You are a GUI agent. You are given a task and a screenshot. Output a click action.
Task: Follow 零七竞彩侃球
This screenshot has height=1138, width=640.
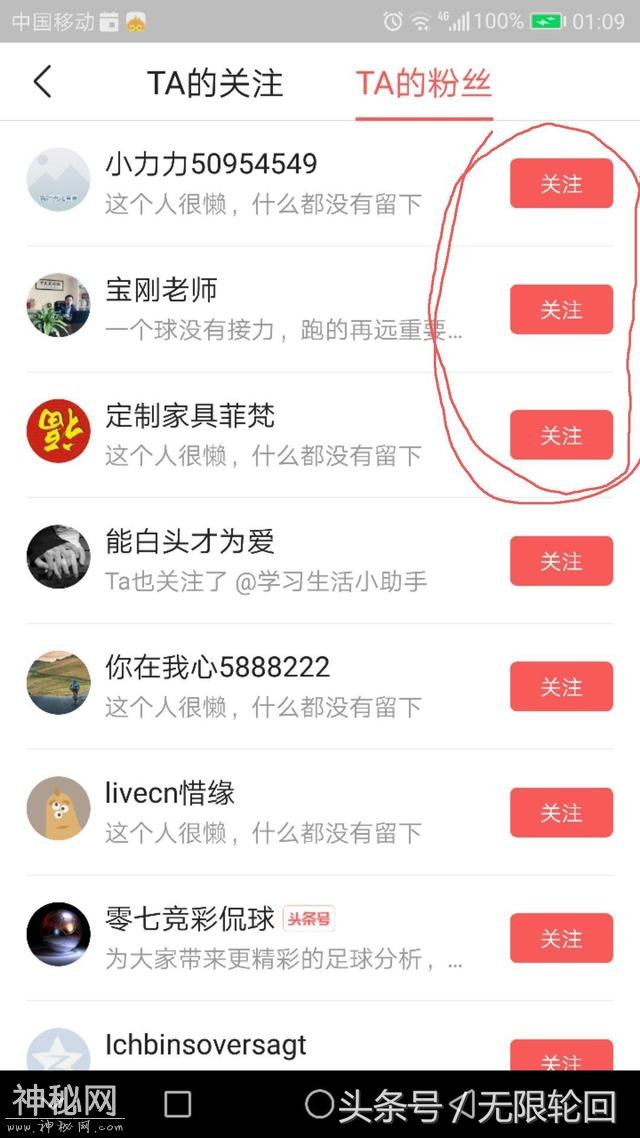click(x=561, y=939)
